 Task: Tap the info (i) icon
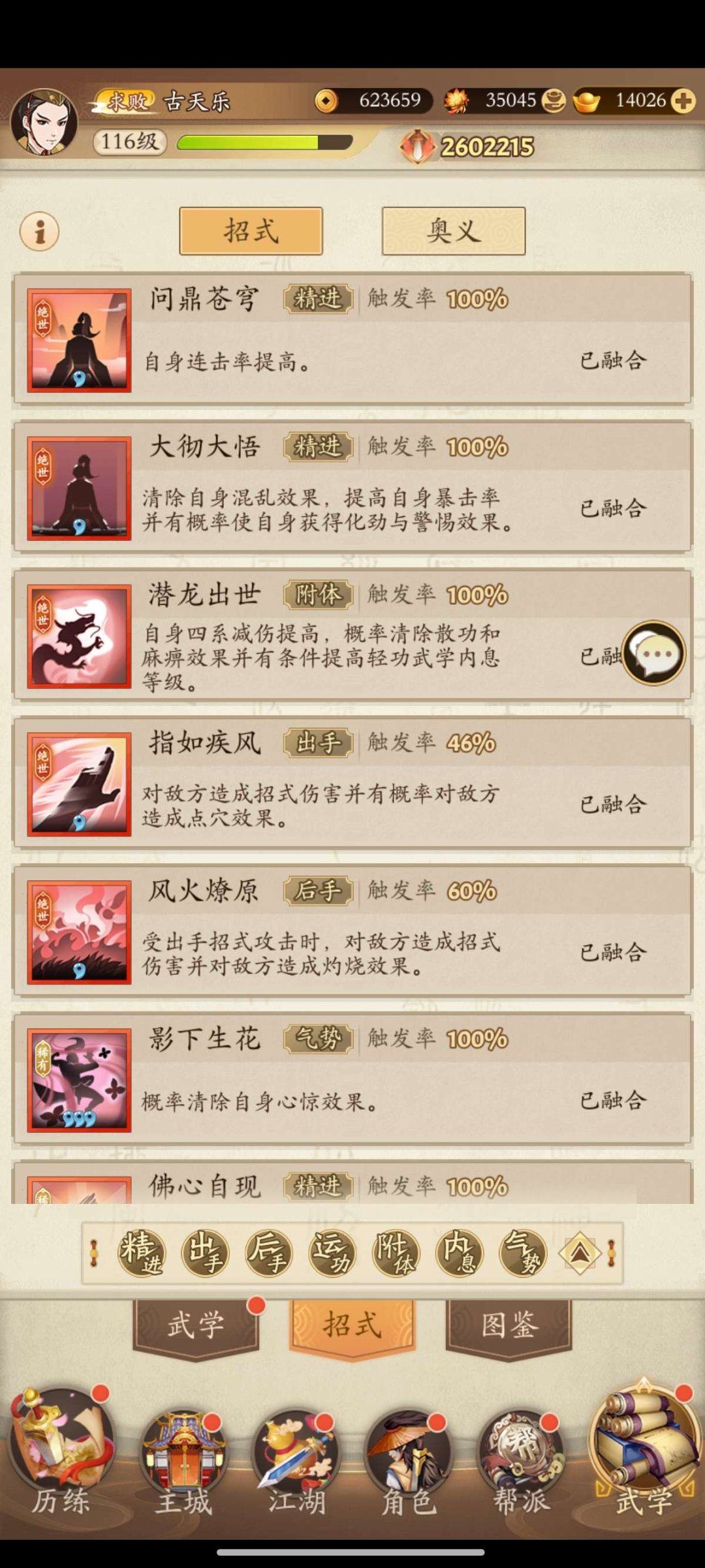(x=40, y=232)
